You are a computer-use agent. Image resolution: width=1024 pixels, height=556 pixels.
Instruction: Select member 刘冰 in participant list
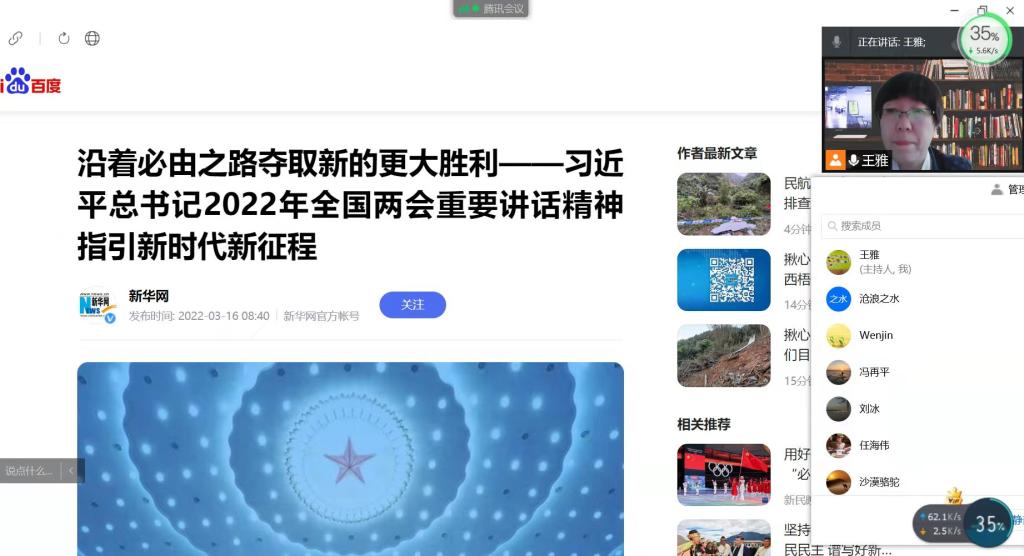pos(869,409)
